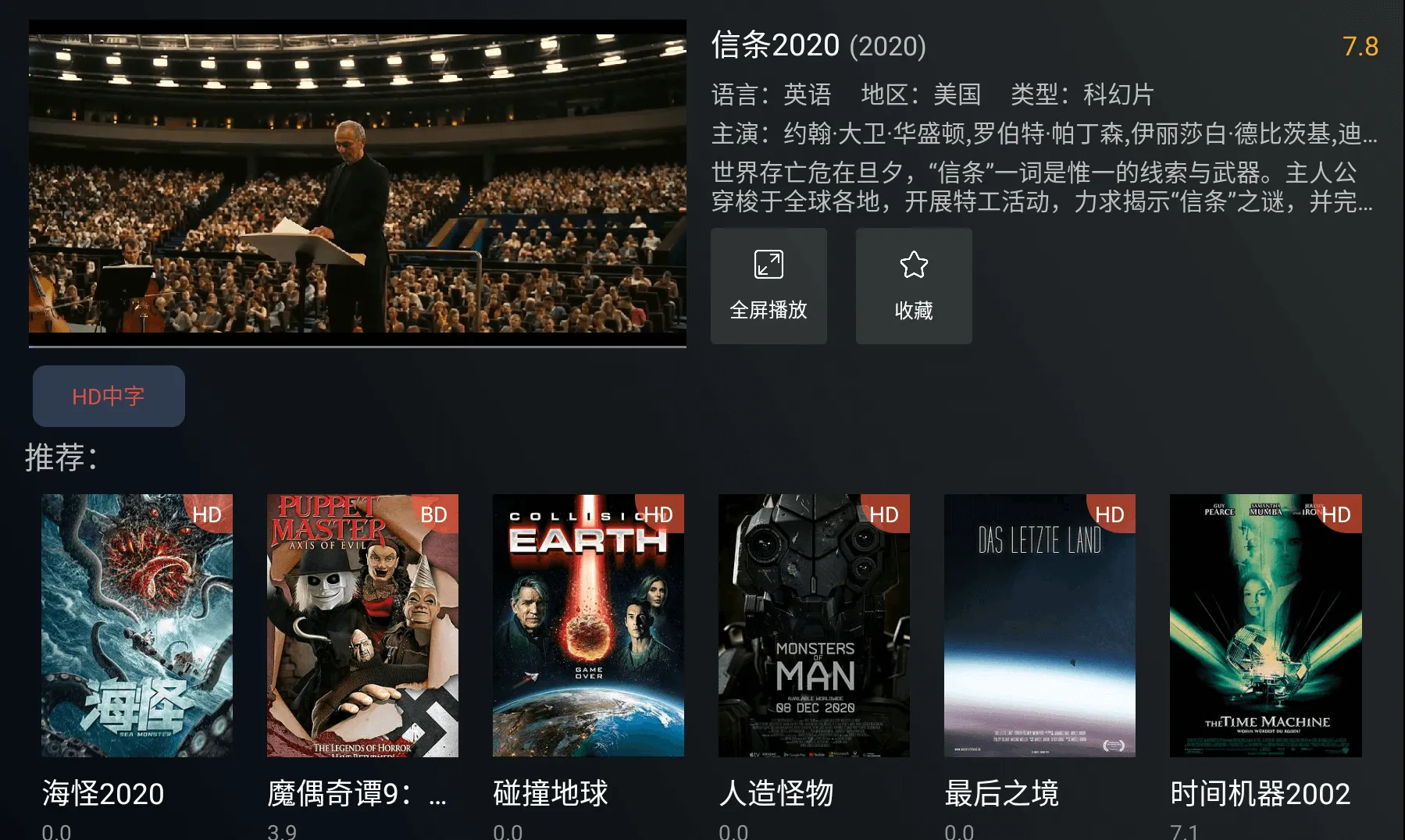1405x840 pixels.
Task: Open the 魔偶奇谭9 movie card
Action: pos(362,625)
